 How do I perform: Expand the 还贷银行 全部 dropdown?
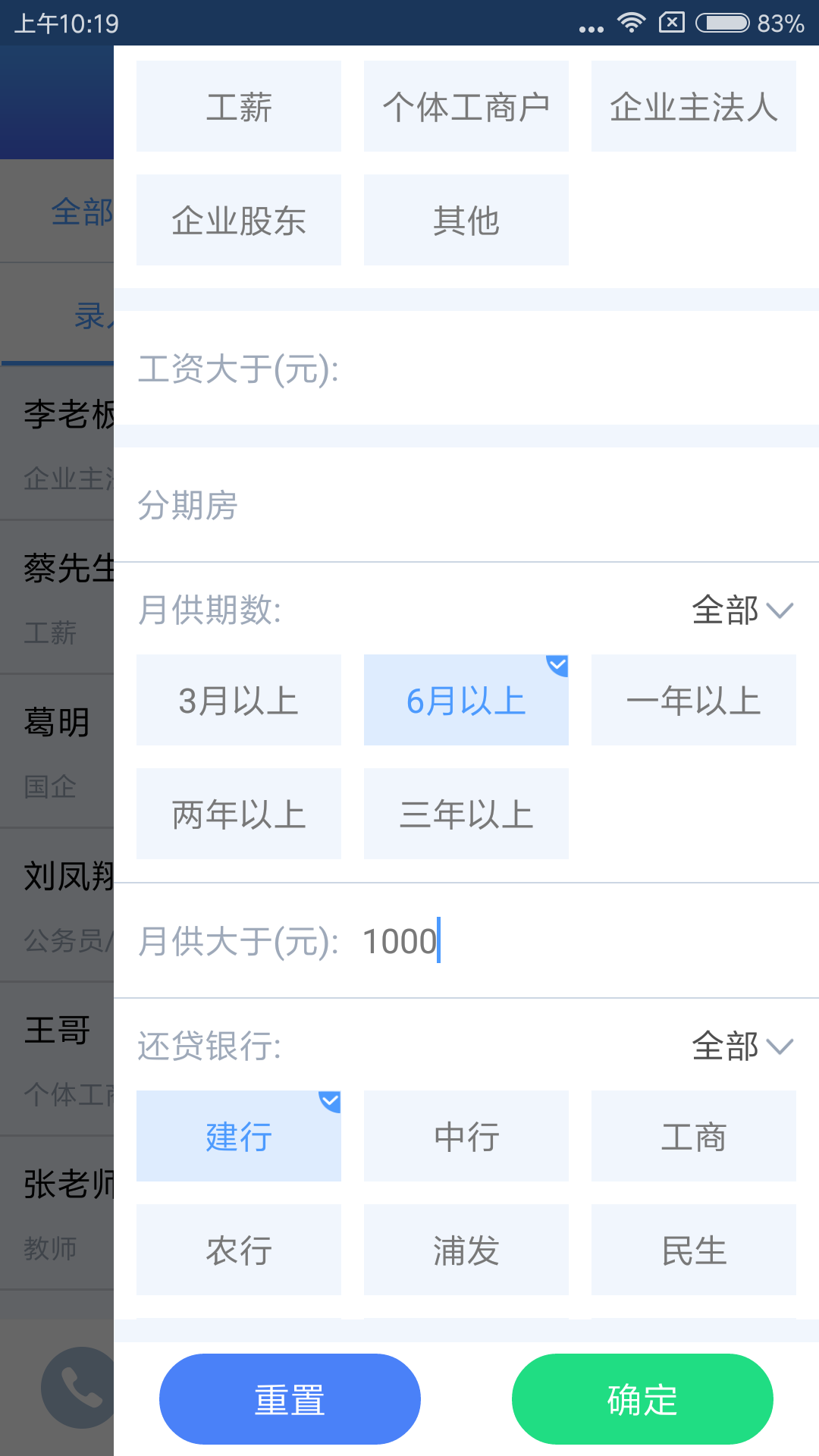(x=742, y=1046)
